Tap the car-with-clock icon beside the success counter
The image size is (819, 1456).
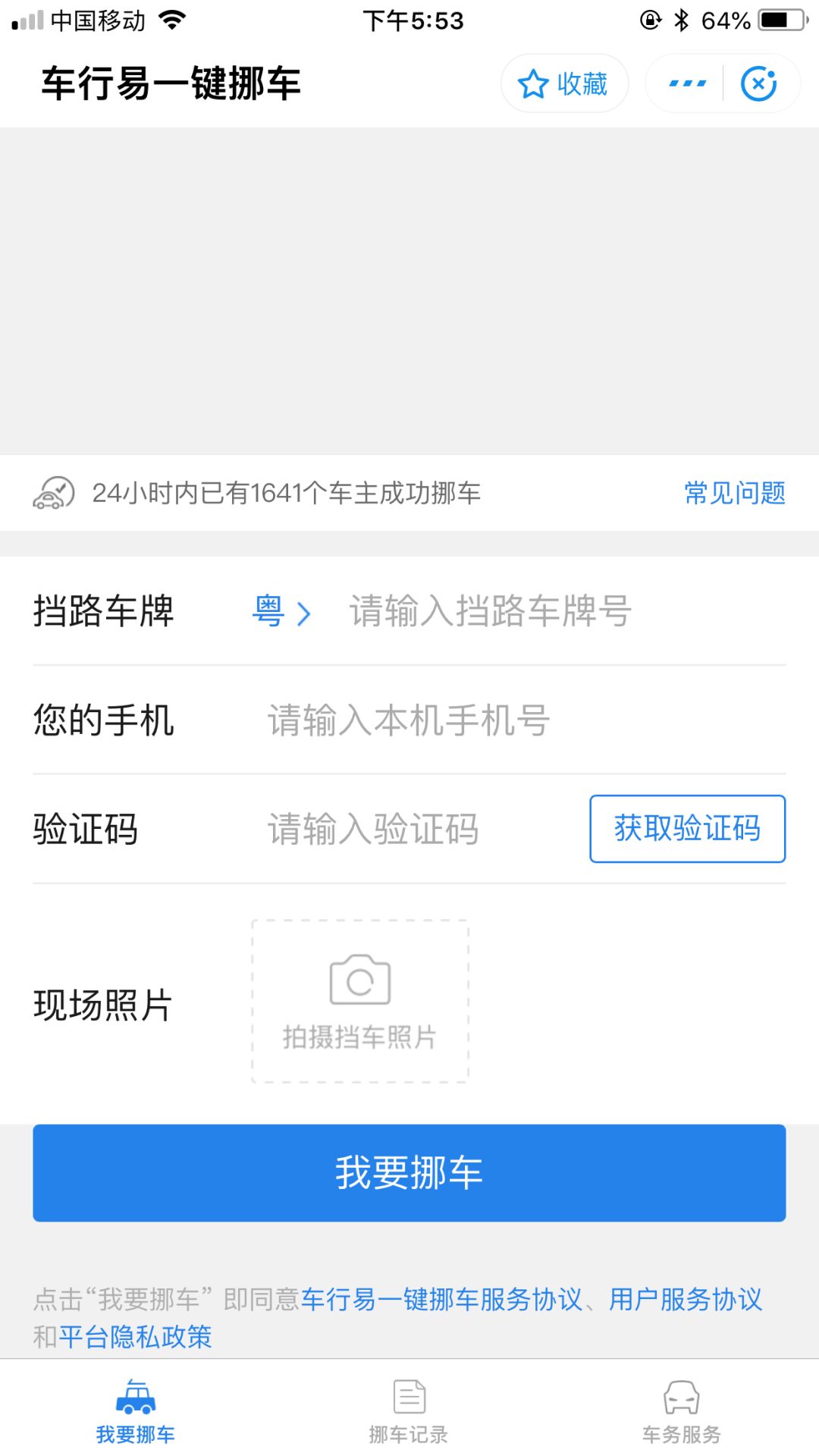52,493
